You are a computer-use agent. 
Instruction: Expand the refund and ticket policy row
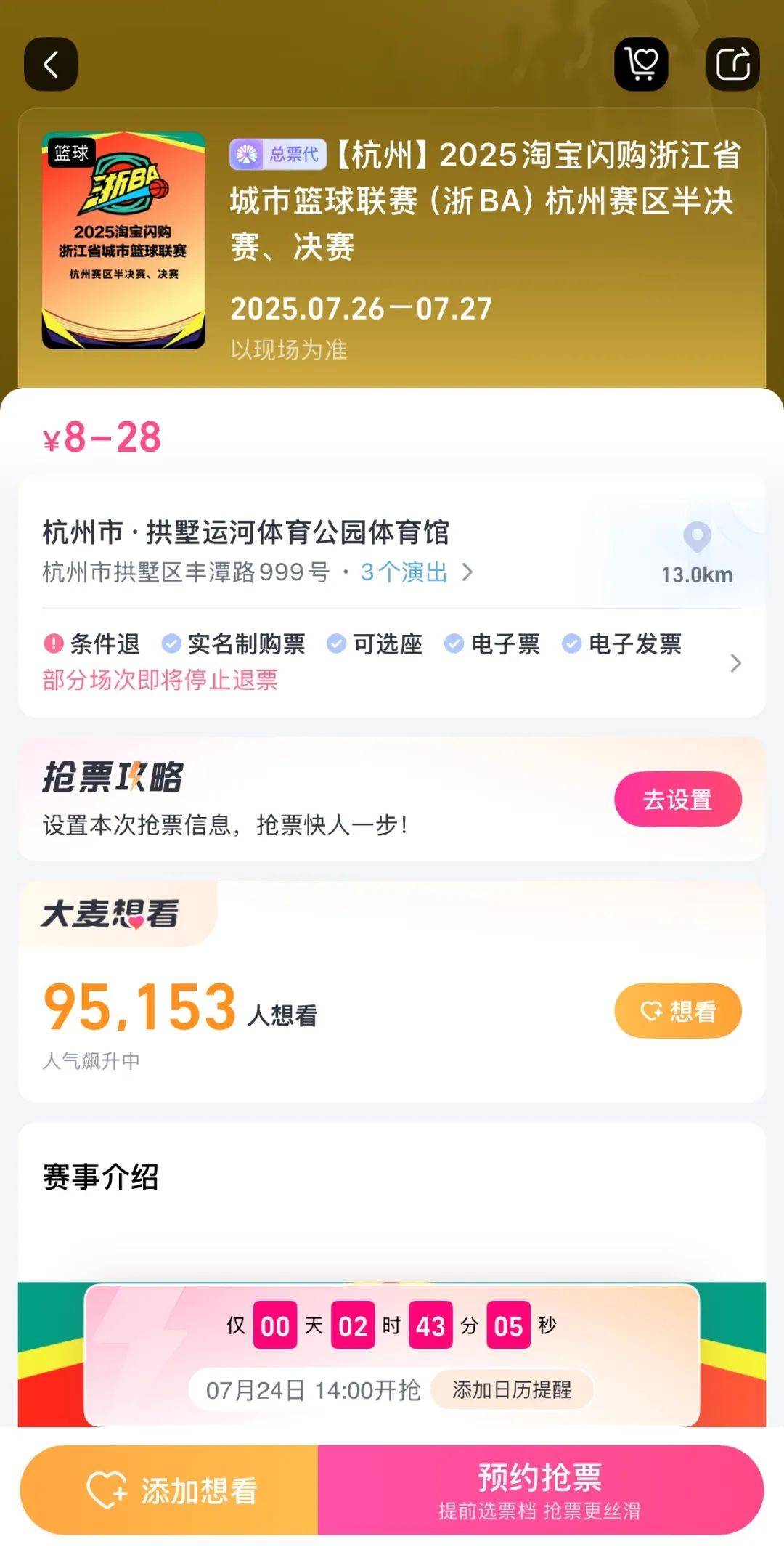pyautogui.click(x=735, y=662)
